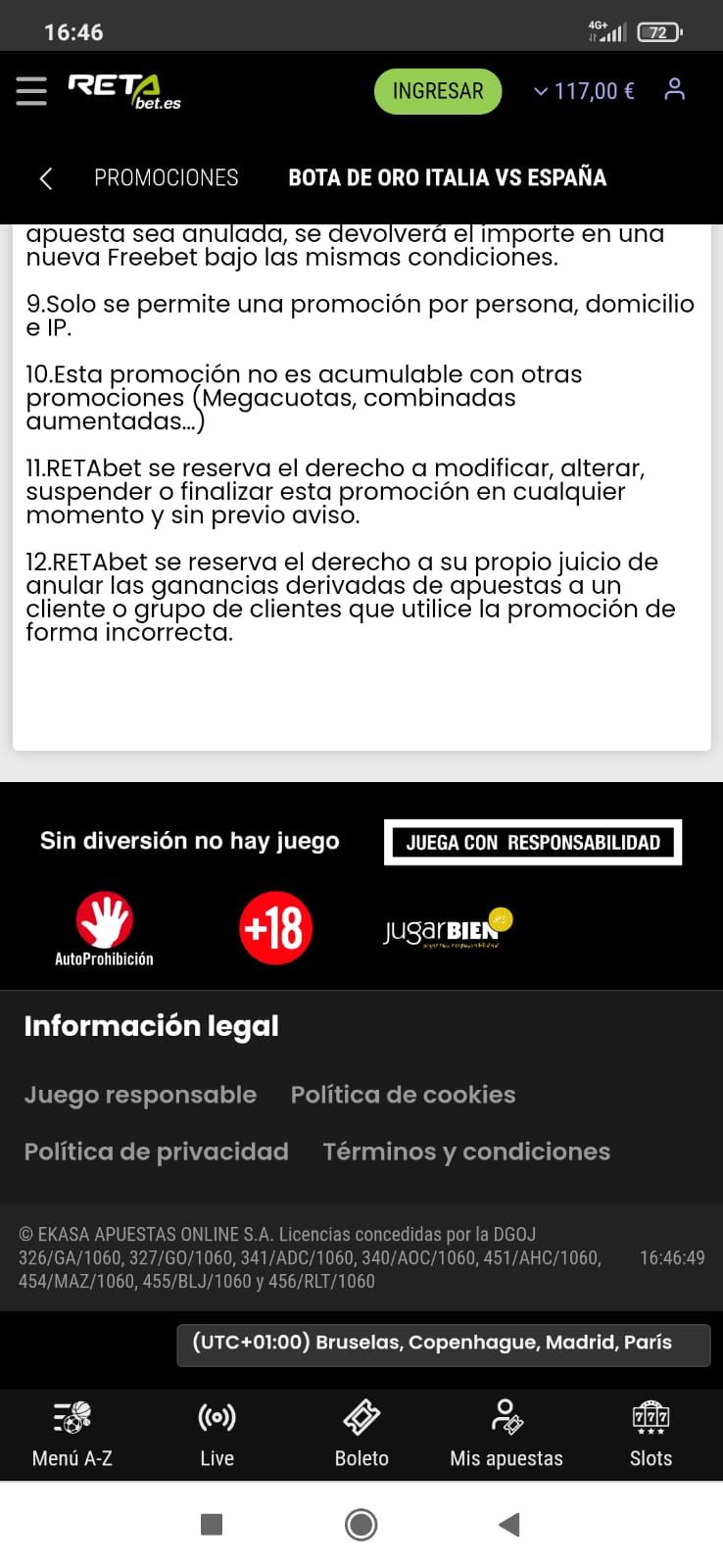Image resolution: width=723 pixels, height=1568 pixels.
Task: Tap the system back button
Action: pyautogui.click(x=508, y=1524)
